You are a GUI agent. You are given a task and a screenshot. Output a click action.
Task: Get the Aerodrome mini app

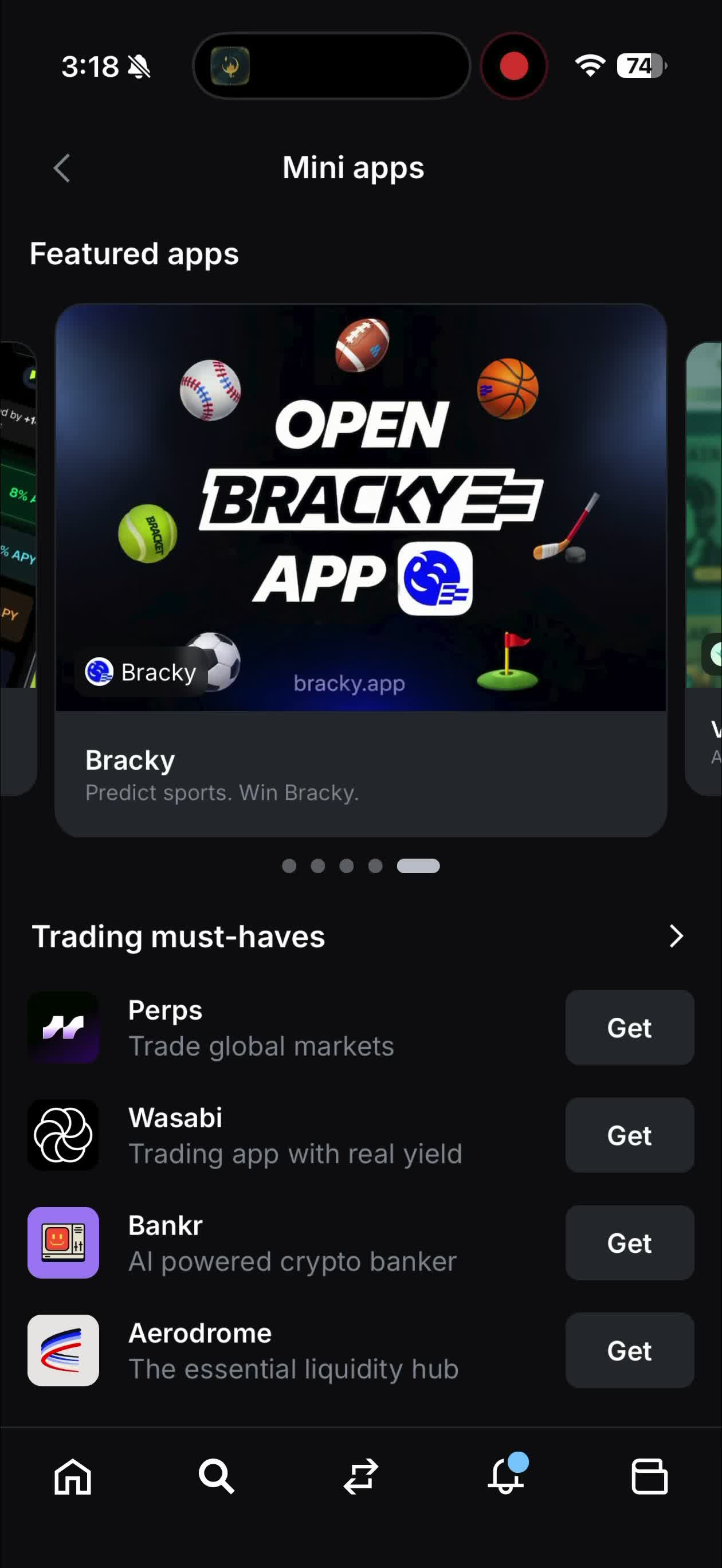(629, 1351)
